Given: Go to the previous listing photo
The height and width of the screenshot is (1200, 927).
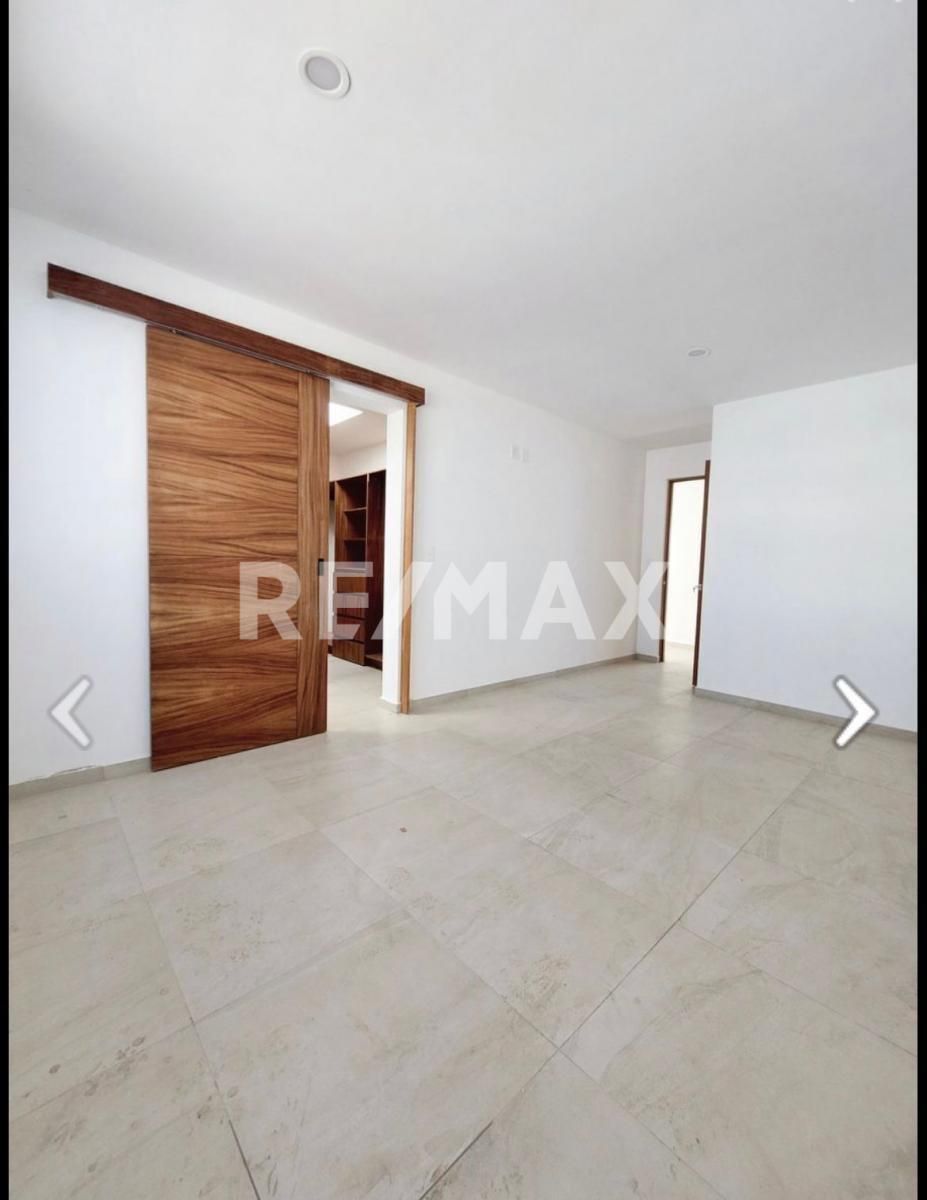Looking at the screenshot, I should tap(71, 712).
